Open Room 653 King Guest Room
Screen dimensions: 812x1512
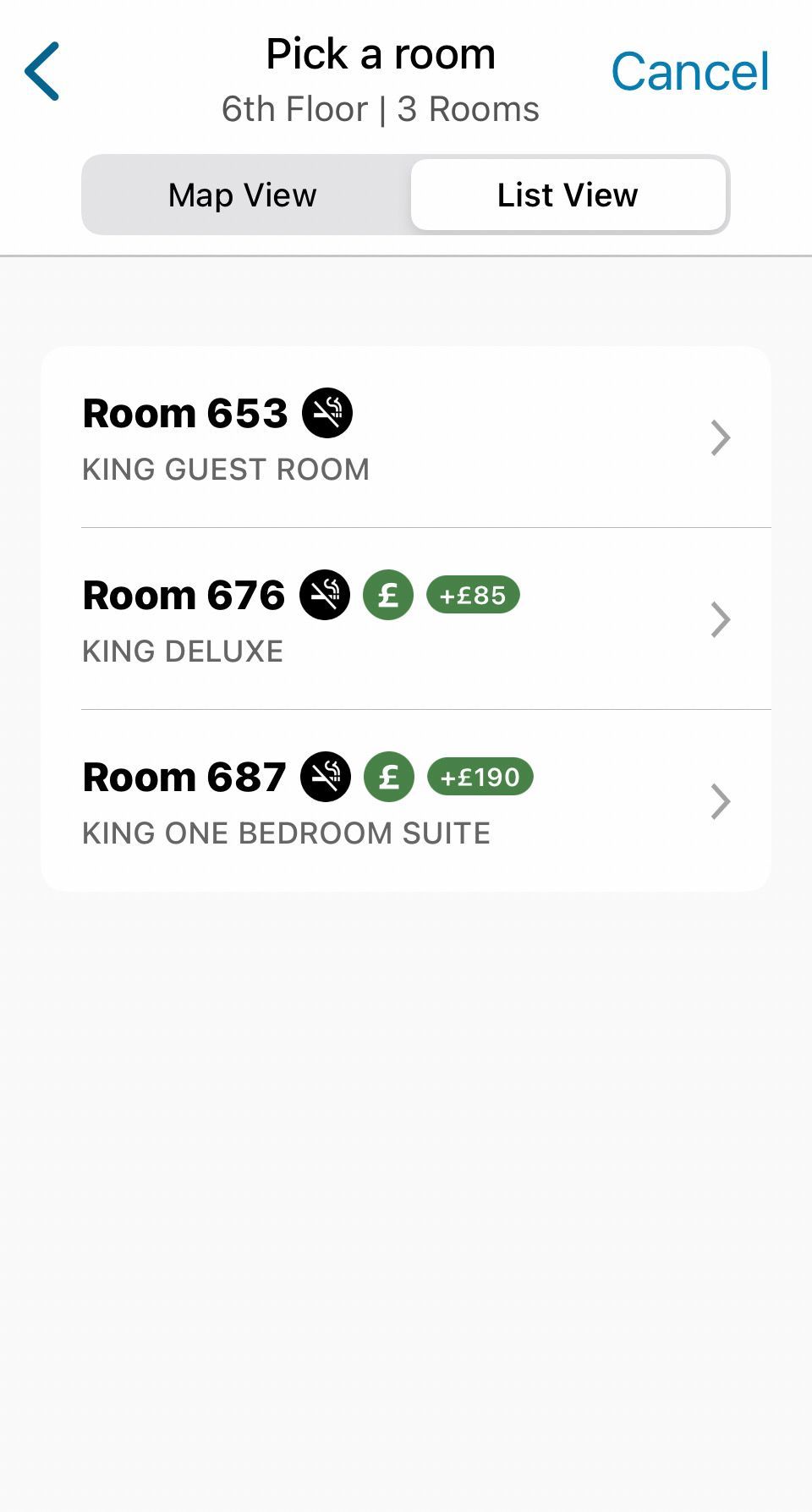click(406, 437)
